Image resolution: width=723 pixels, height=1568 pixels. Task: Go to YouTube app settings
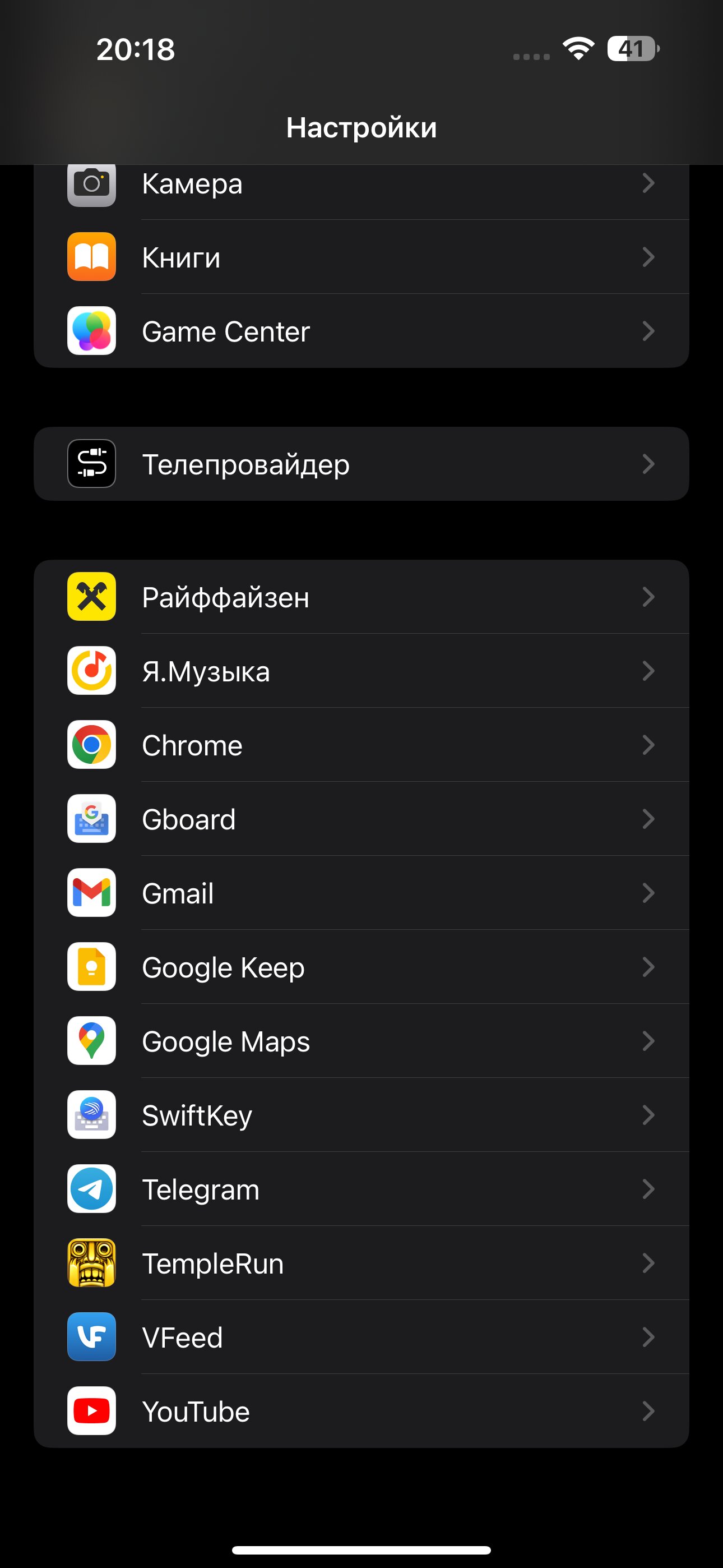361,1411
